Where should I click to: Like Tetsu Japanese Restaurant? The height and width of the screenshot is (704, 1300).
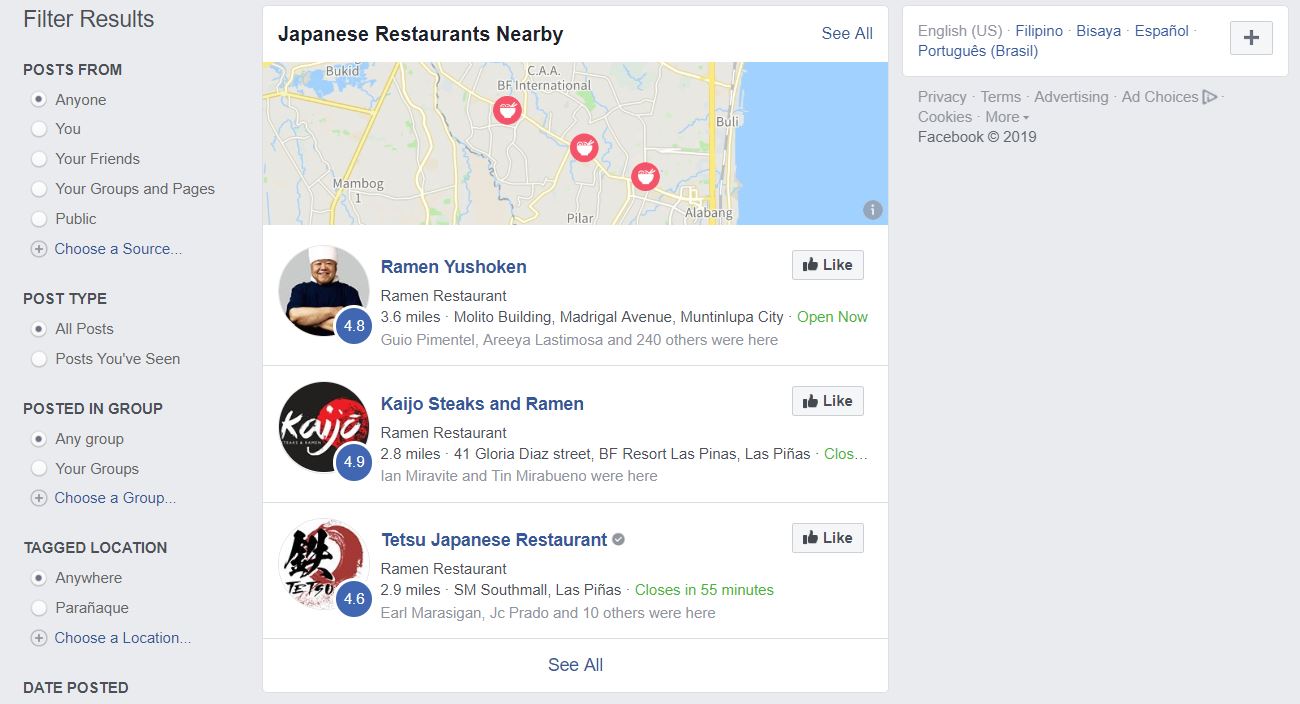pos(827,538)
